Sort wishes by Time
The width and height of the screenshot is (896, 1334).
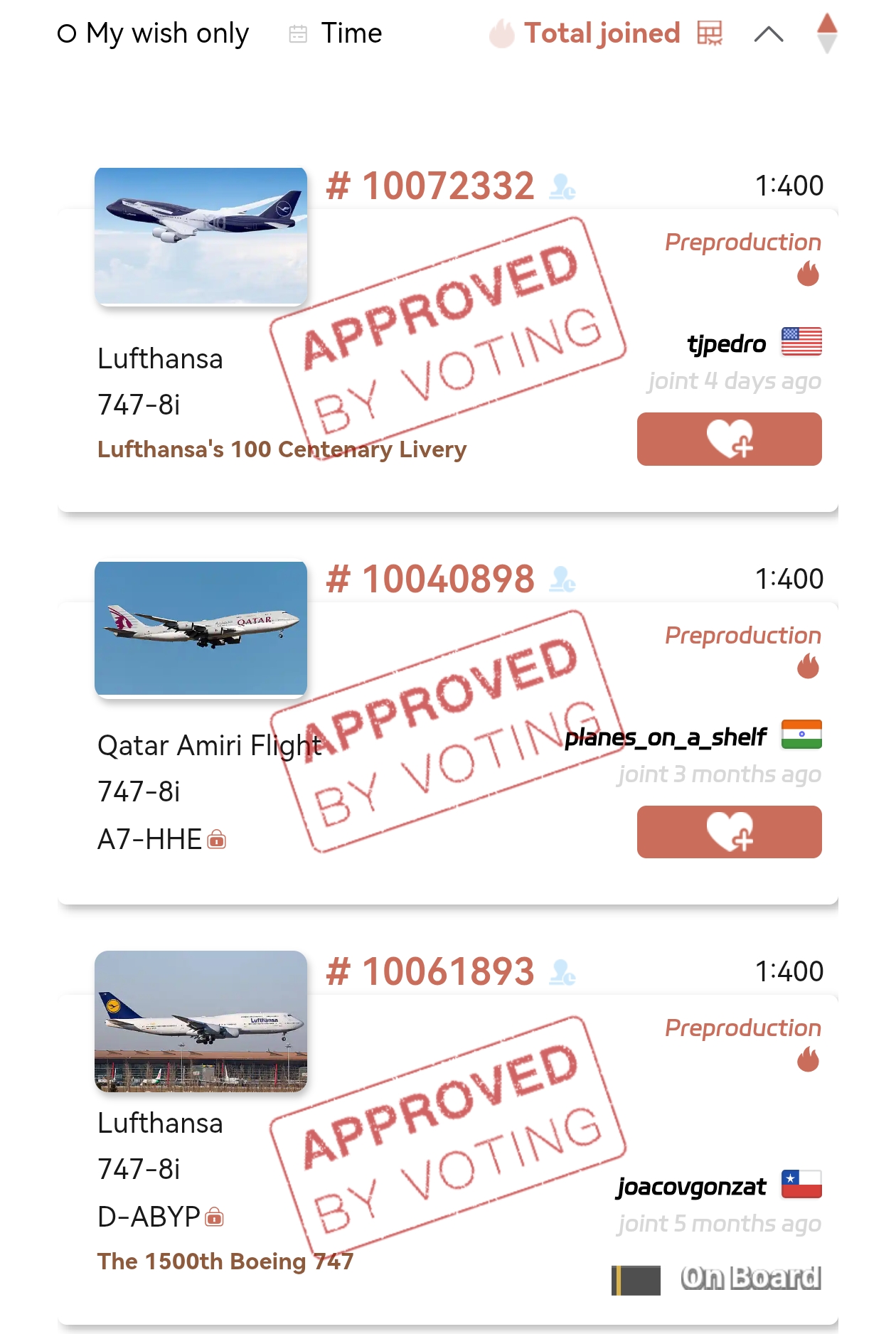point(336,33)
